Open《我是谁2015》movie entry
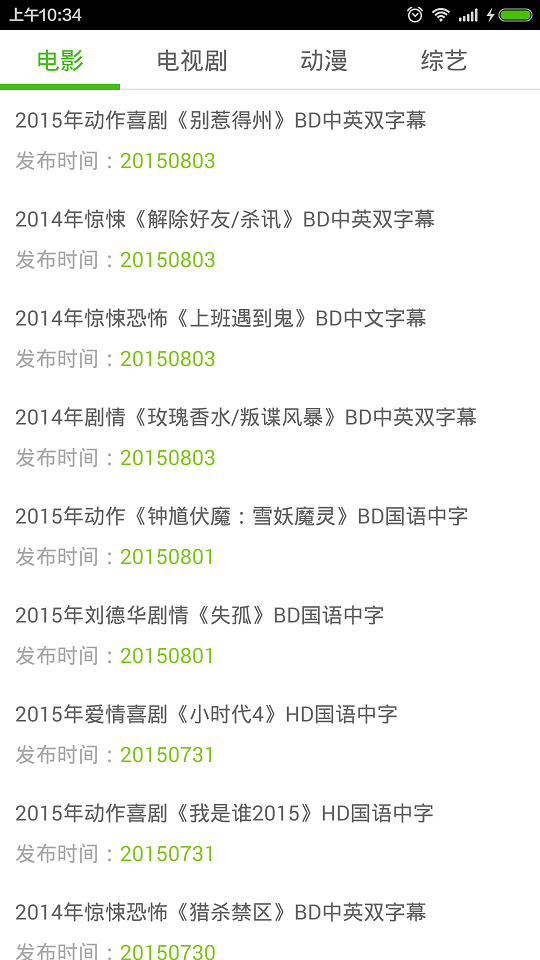Viewport: 540px width, 960px height. (x=270, y=834)
